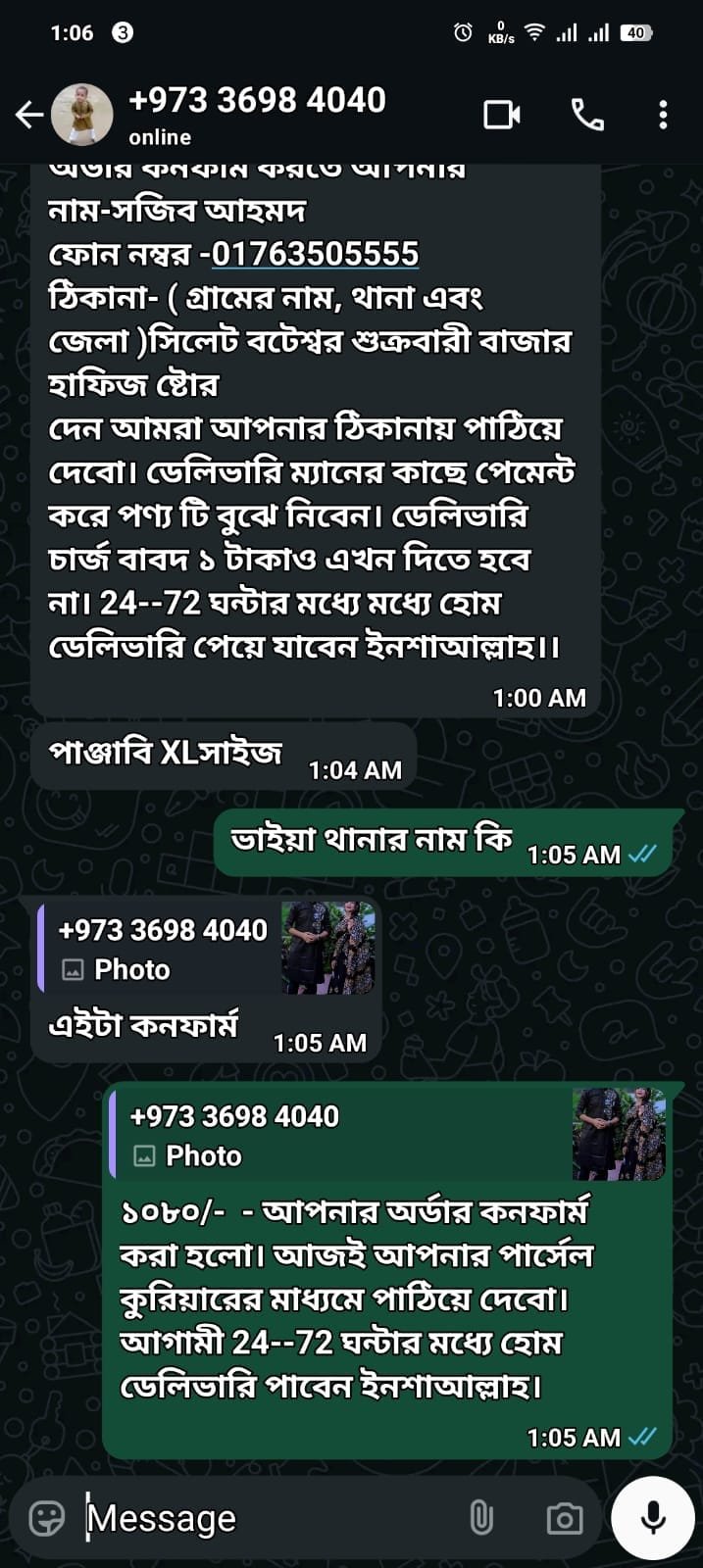
Task: Open the camera from the message bar
Action: pyautogui.click(x=564, y=1518)
